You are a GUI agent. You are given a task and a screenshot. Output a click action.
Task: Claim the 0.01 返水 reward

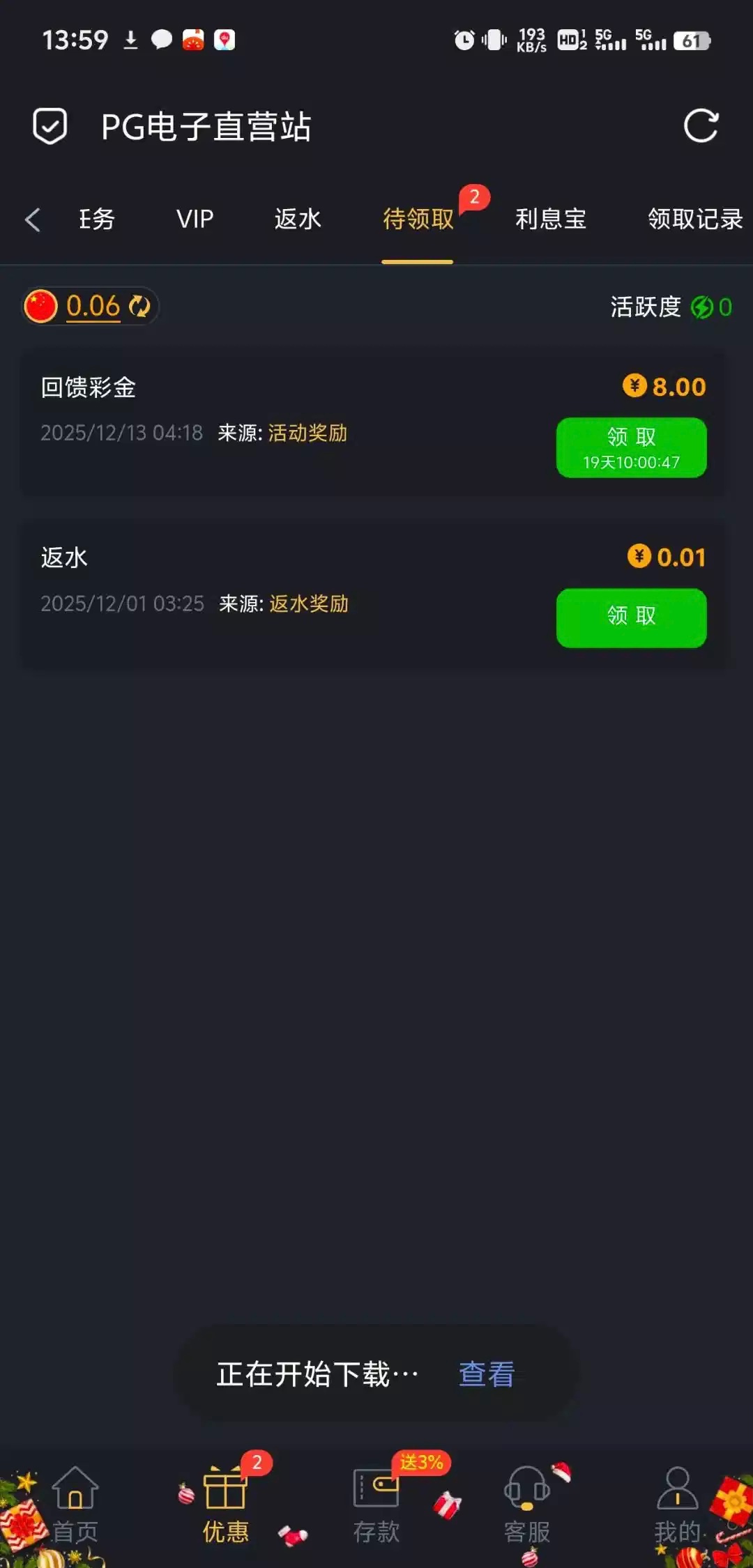click(x=631, y=617)
